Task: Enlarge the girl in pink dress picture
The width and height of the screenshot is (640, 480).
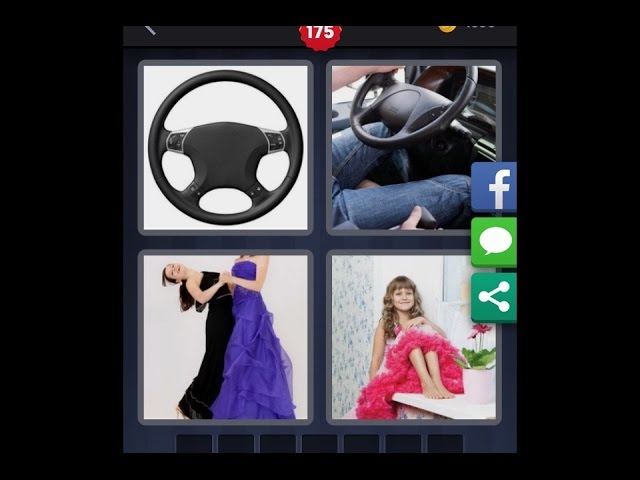Action: point(413,337)
